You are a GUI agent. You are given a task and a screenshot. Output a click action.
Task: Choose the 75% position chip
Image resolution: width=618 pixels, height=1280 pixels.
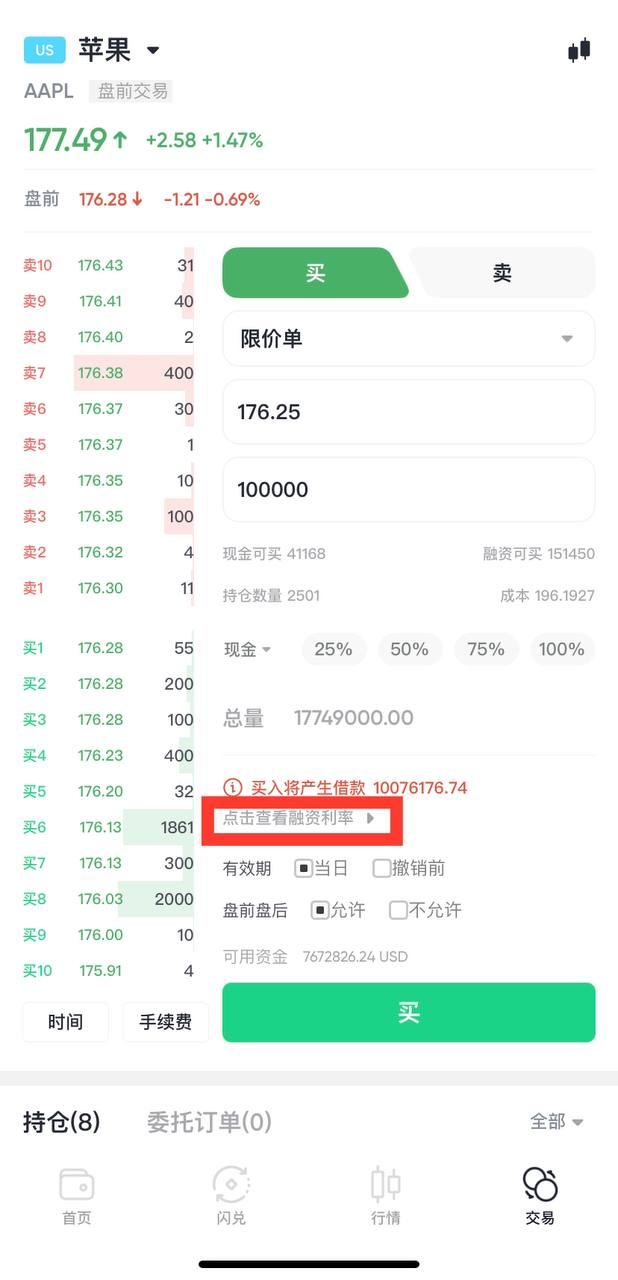coord(485,649)
